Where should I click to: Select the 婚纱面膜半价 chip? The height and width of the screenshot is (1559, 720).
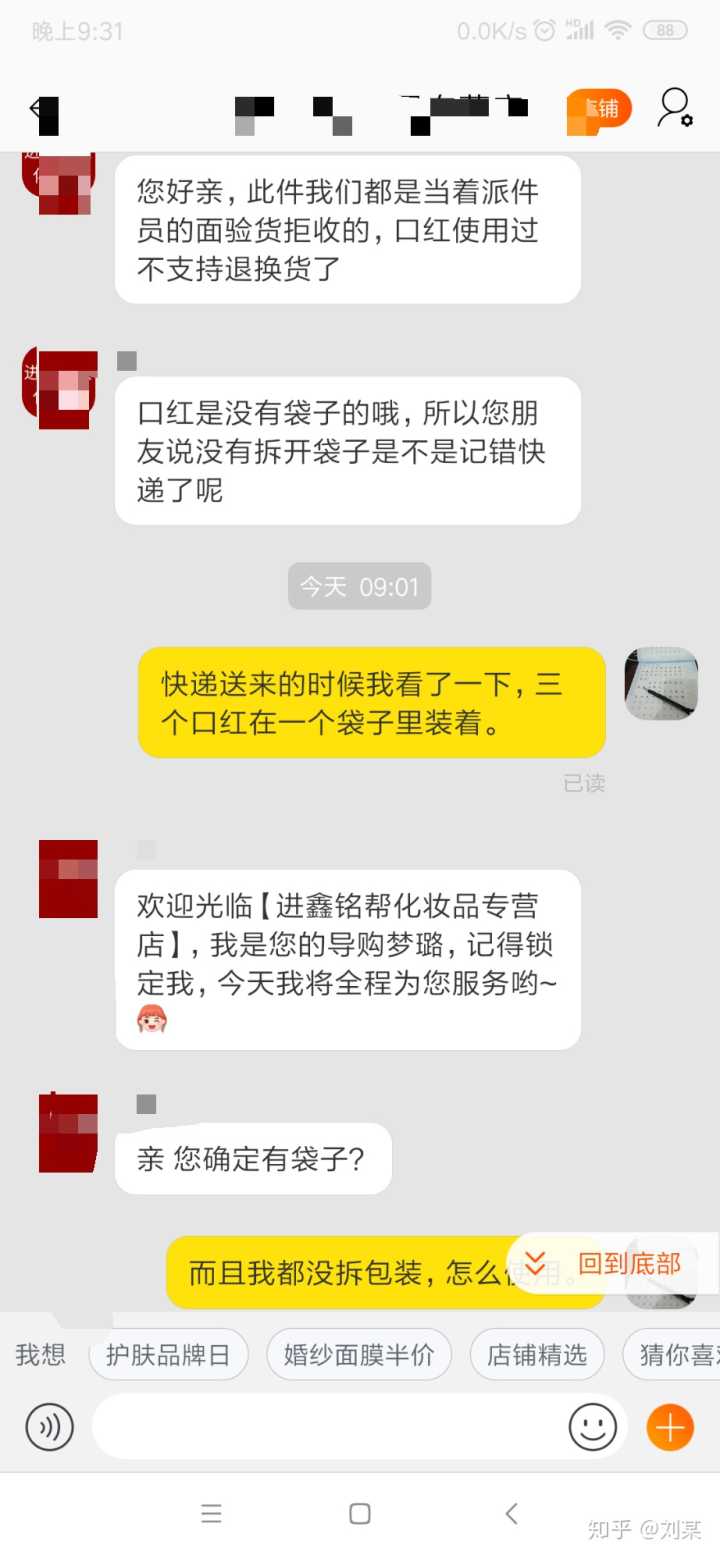tap(359, 1355)
